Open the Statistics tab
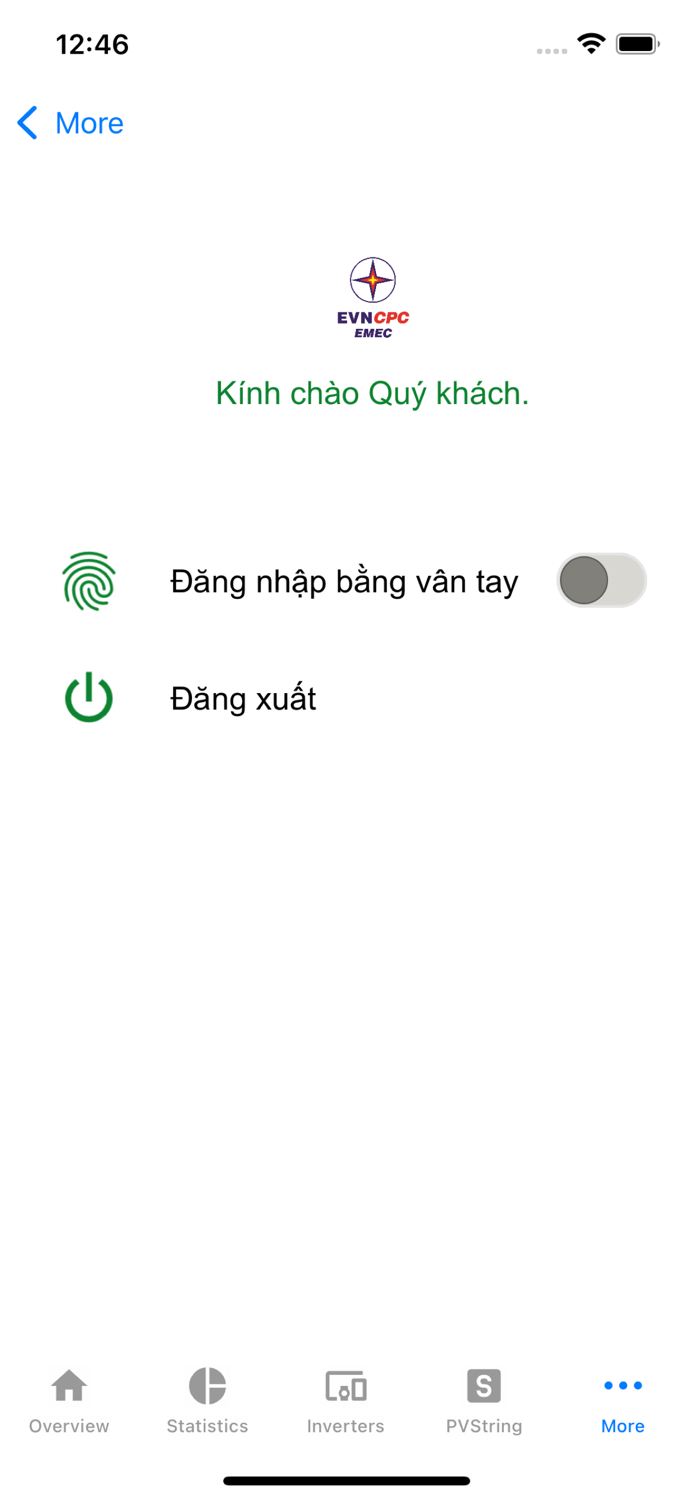Screen dimensions: 693x1500 point(207,1401)
